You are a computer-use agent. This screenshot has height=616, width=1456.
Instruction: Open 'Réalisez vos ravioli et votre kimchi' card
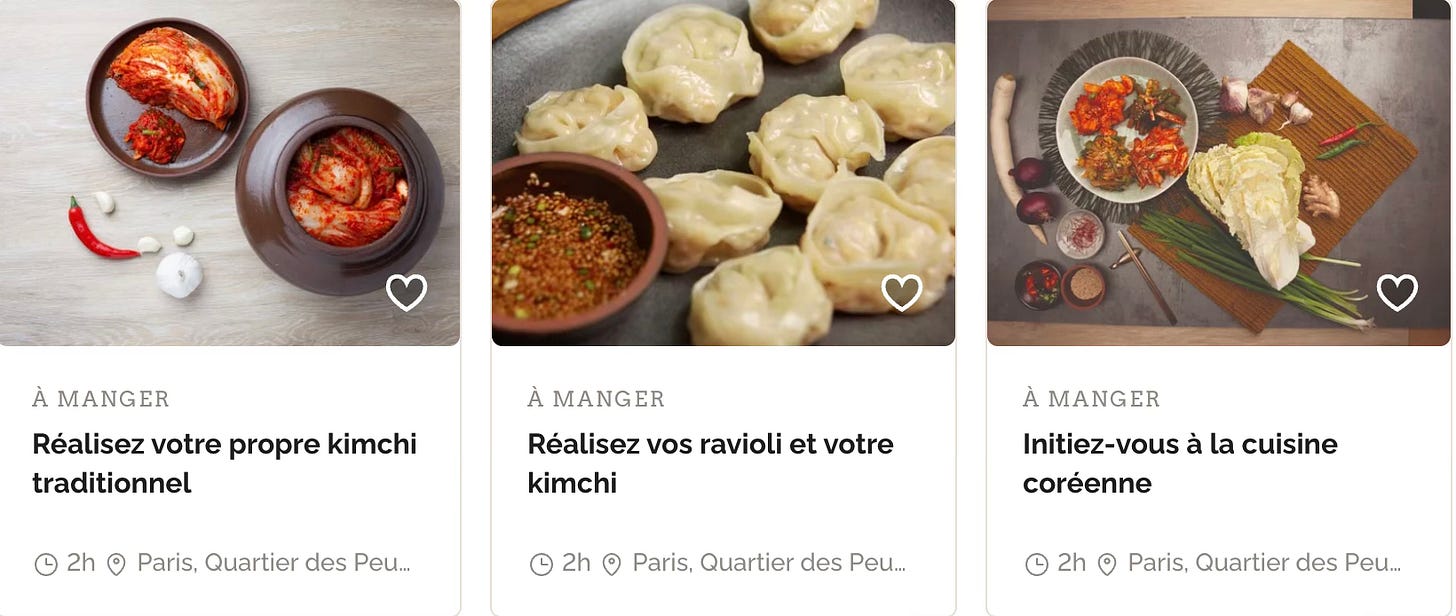(710, 463)
